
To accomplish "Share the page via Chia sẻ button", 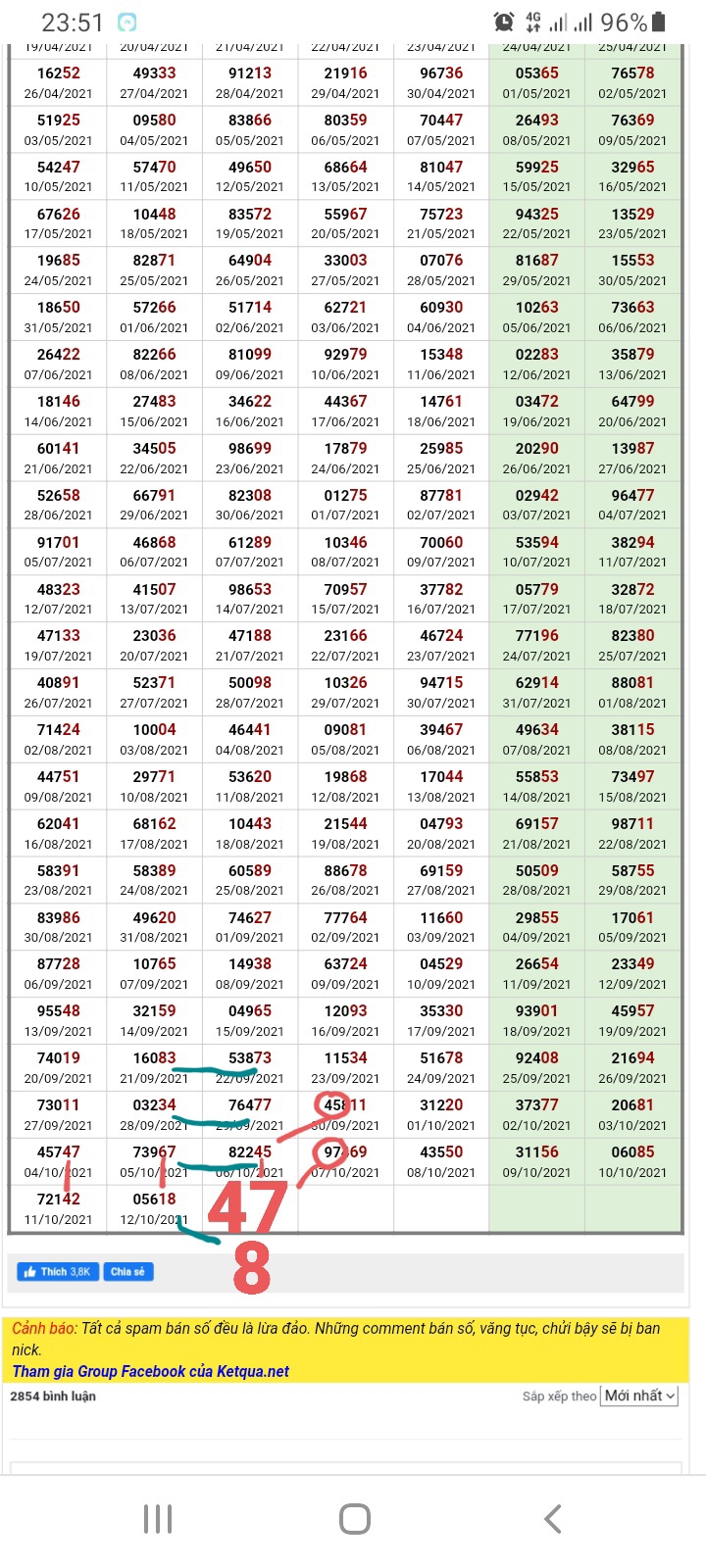I will pos(128,1271).
